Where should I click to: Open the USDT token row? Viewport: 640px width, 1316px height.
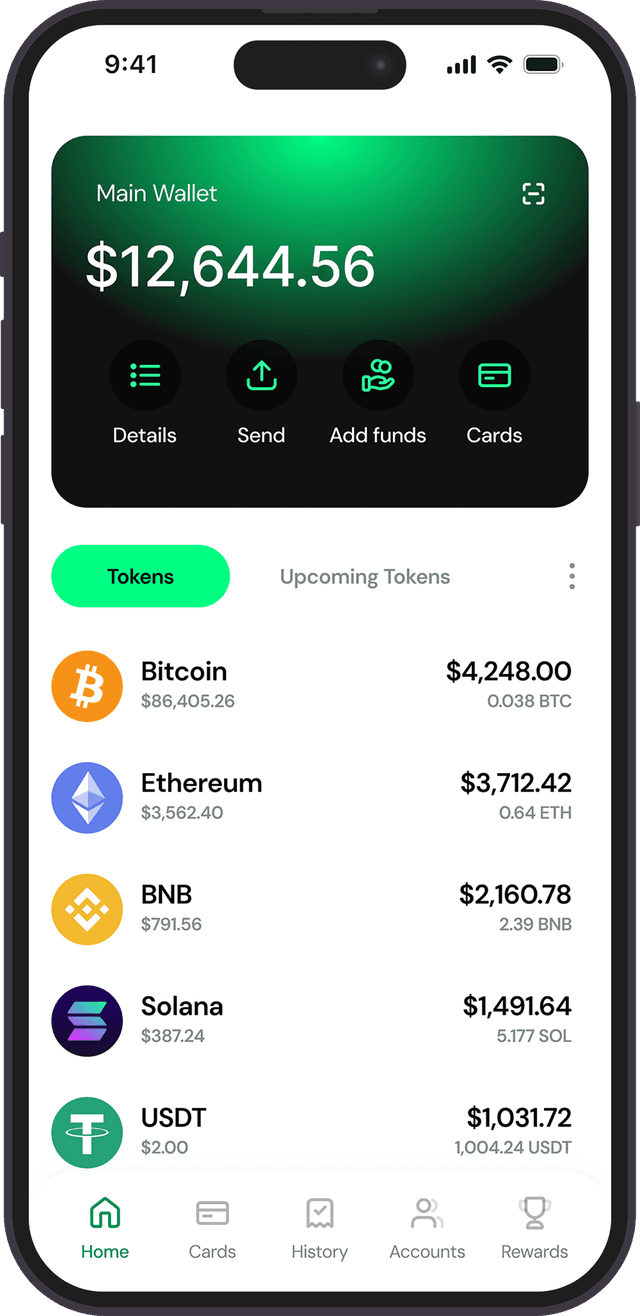click(311, 1131)
